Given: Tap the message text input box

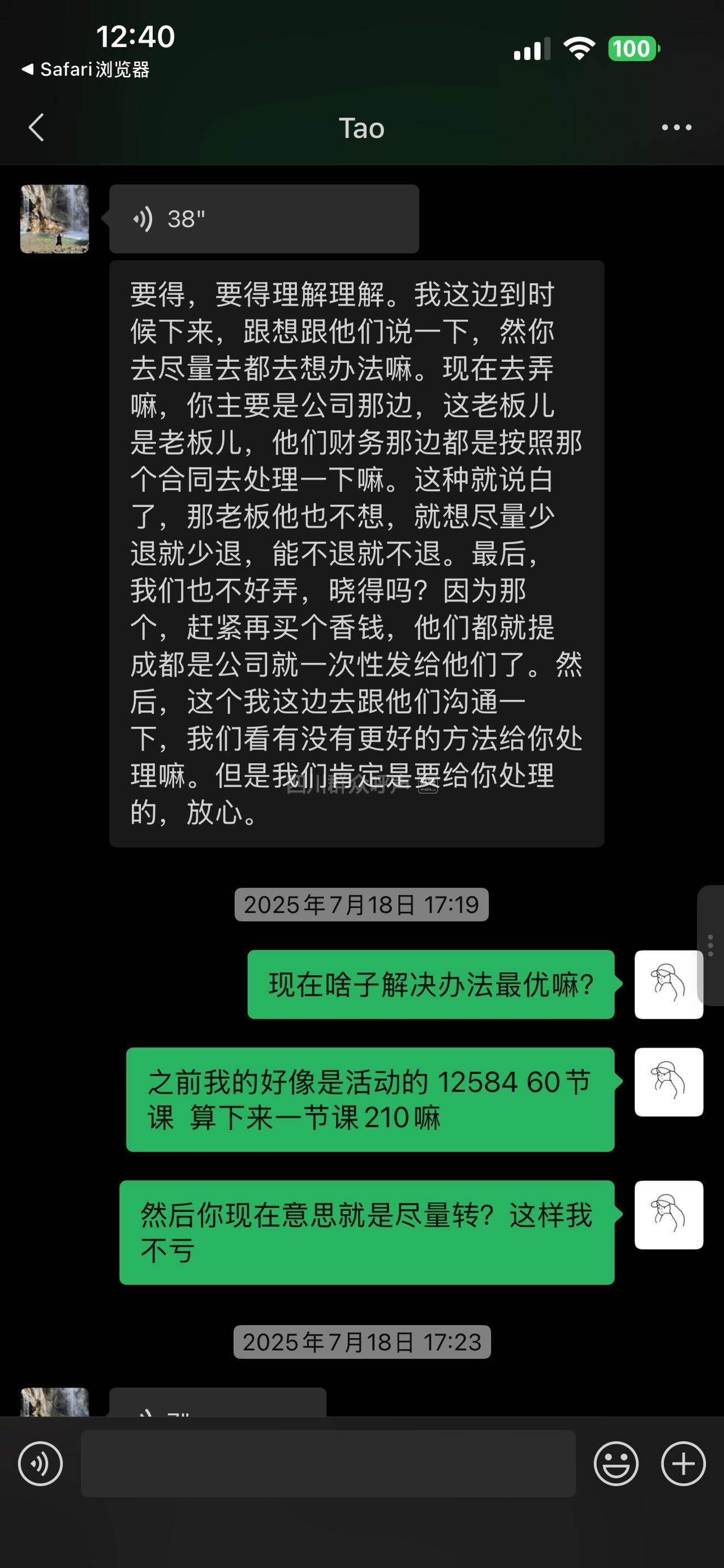Looking at the screenshot, I should 328,1464.
